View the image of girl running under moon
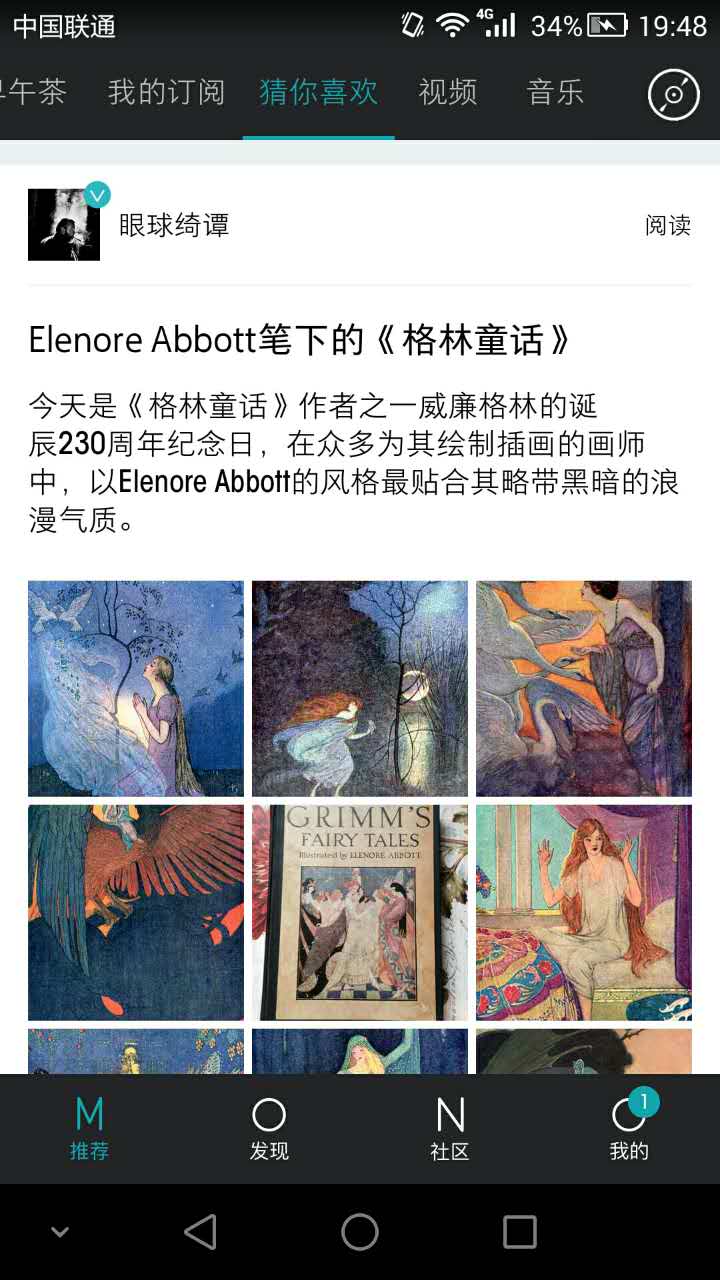This screenshot has height=1280, width=720. (x=360, y=689)
